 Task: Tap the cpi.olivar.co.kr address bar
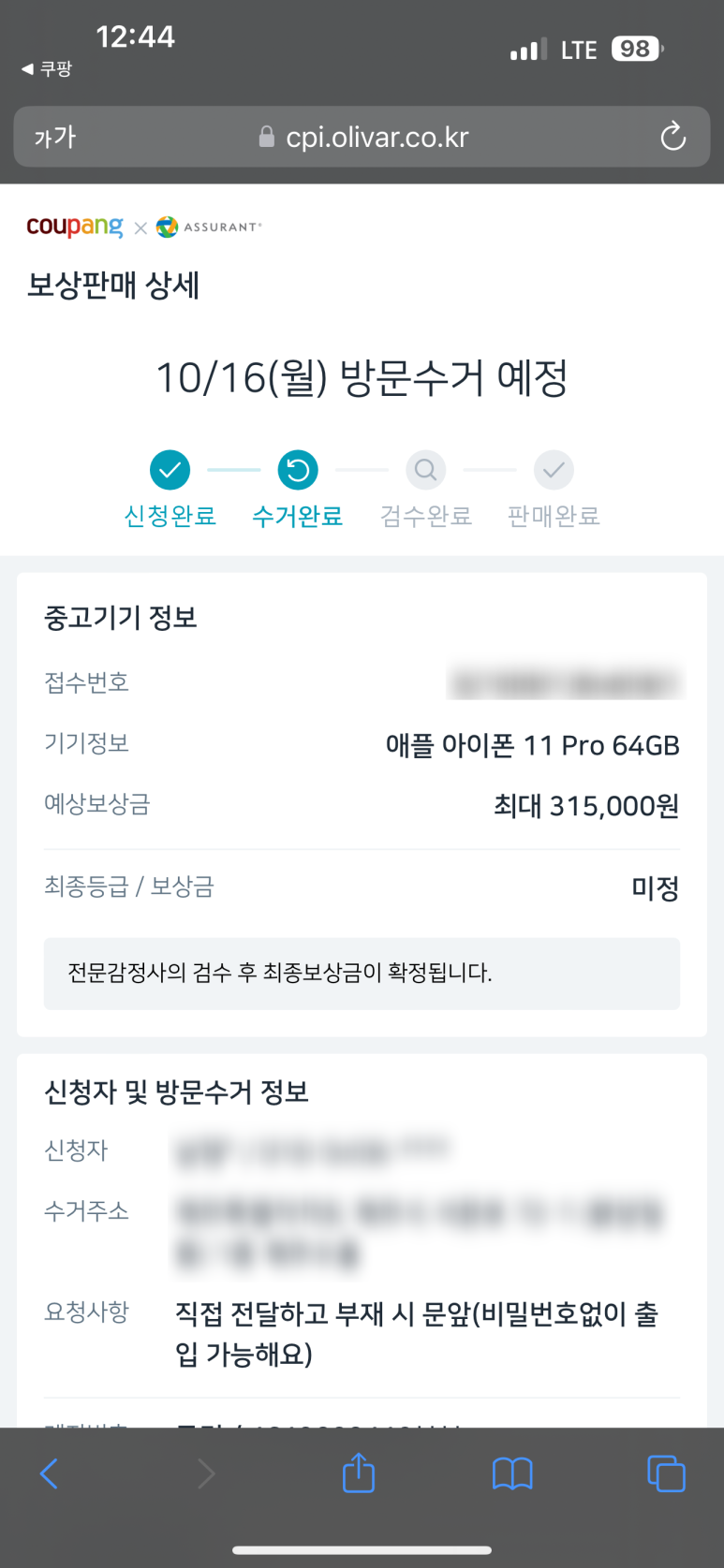coord(362,137)
